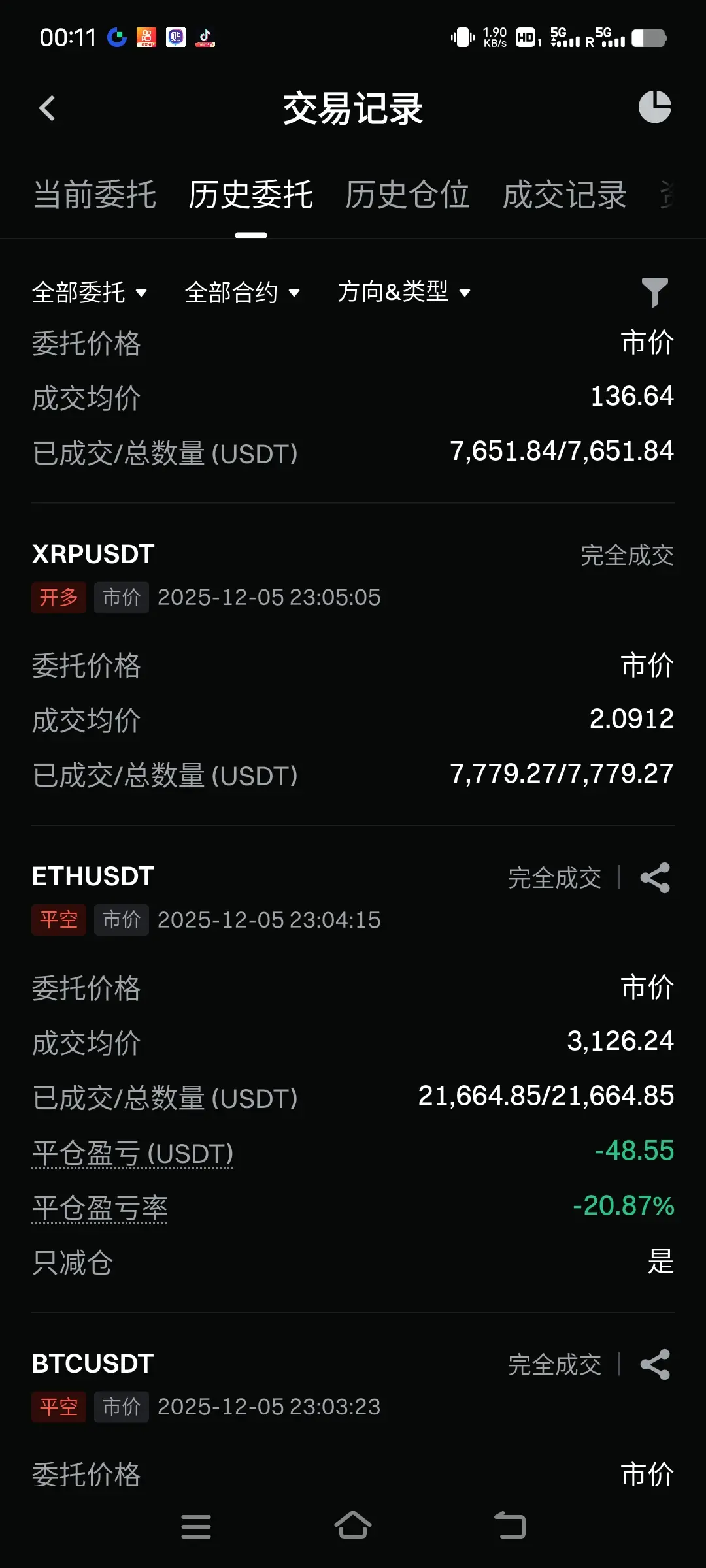Open the 方向&类型 dropdown

(403, 291)
